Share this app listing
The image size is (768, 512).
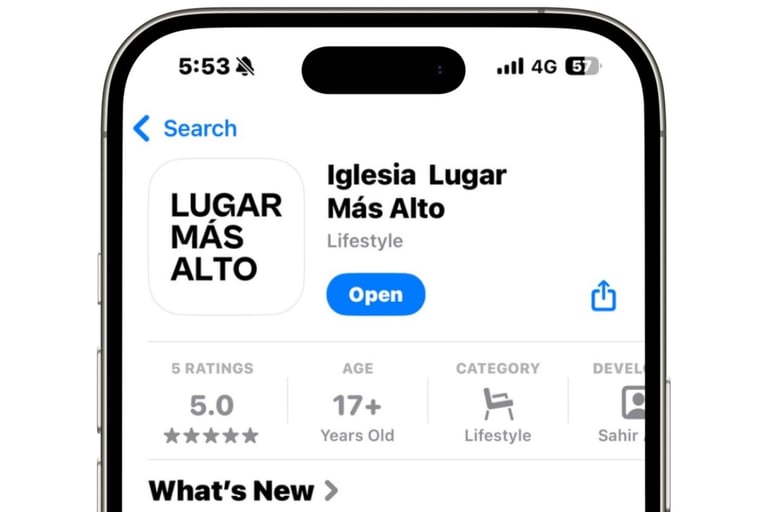pos(603,296)
